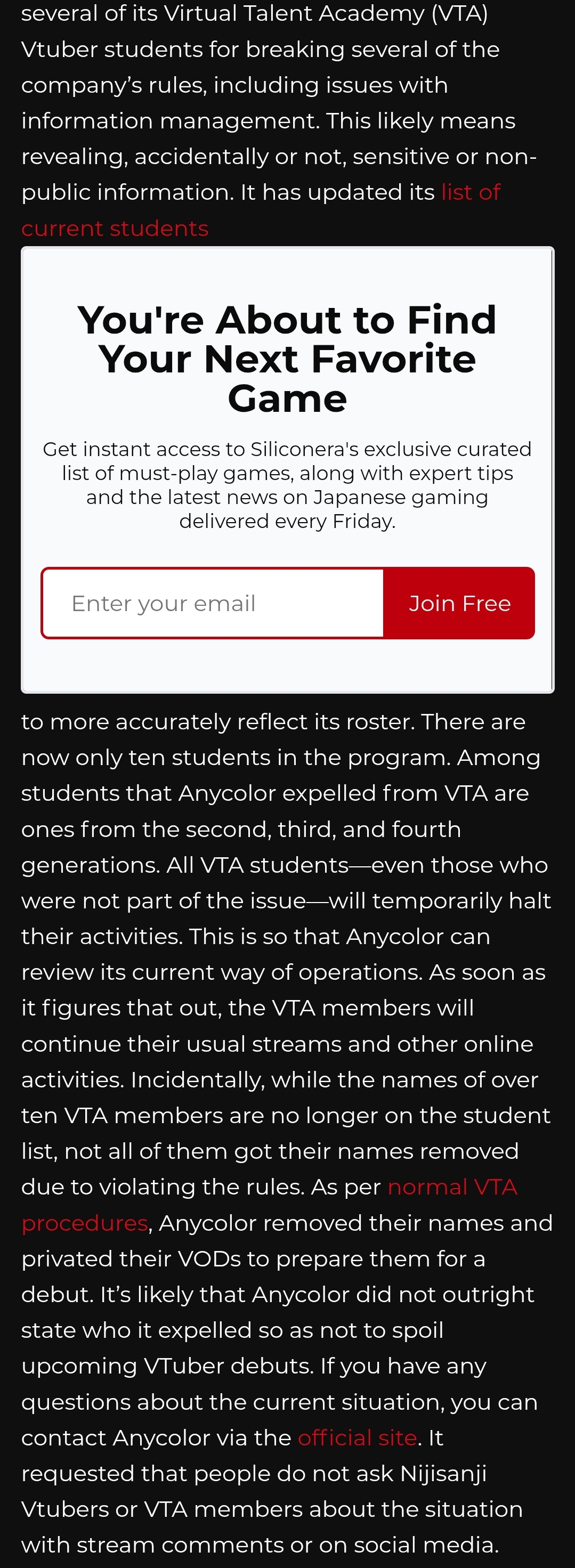This screenshot has height=1568, width=575.
Task: Visit the official site link
Action: click(x=358, y=1437)
